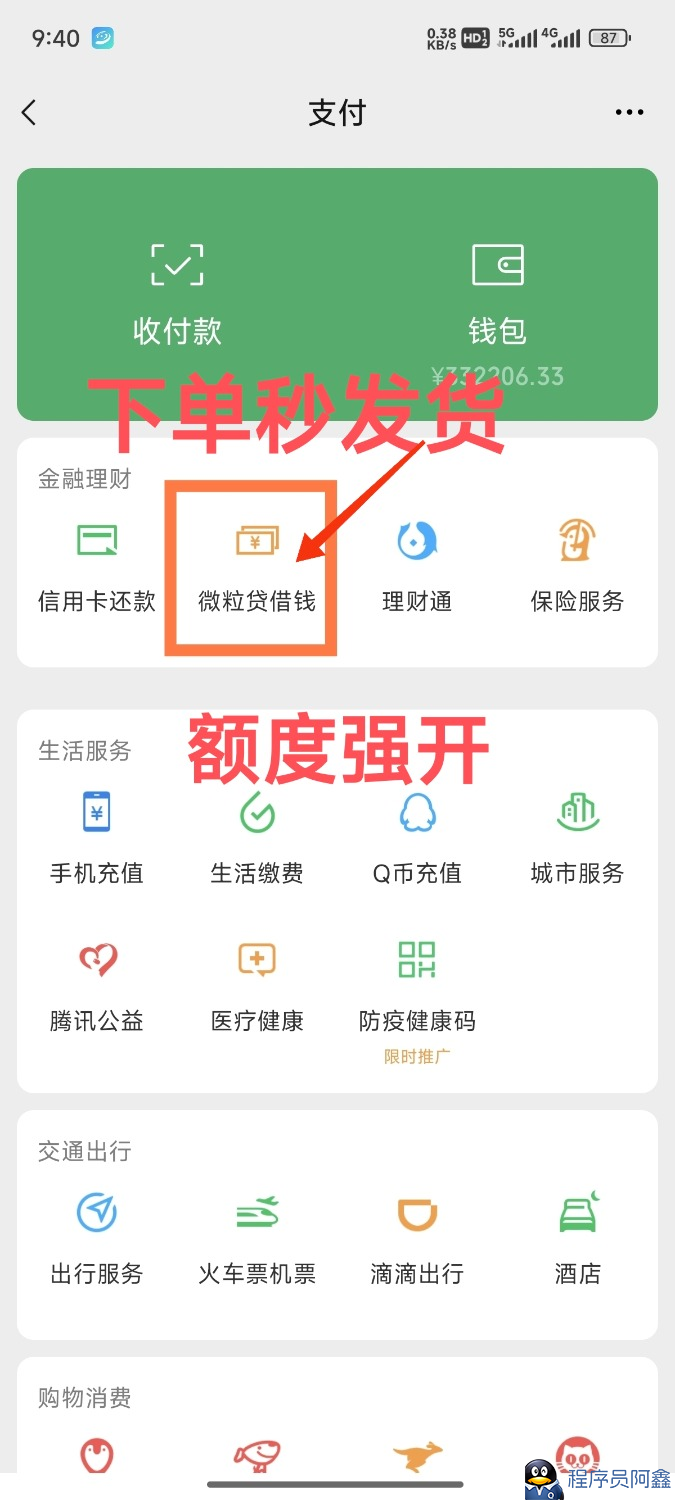Screen dimensions: 675x1500
Task: Open 理财通
Action: pyautogui.click(x=417, y=567)
